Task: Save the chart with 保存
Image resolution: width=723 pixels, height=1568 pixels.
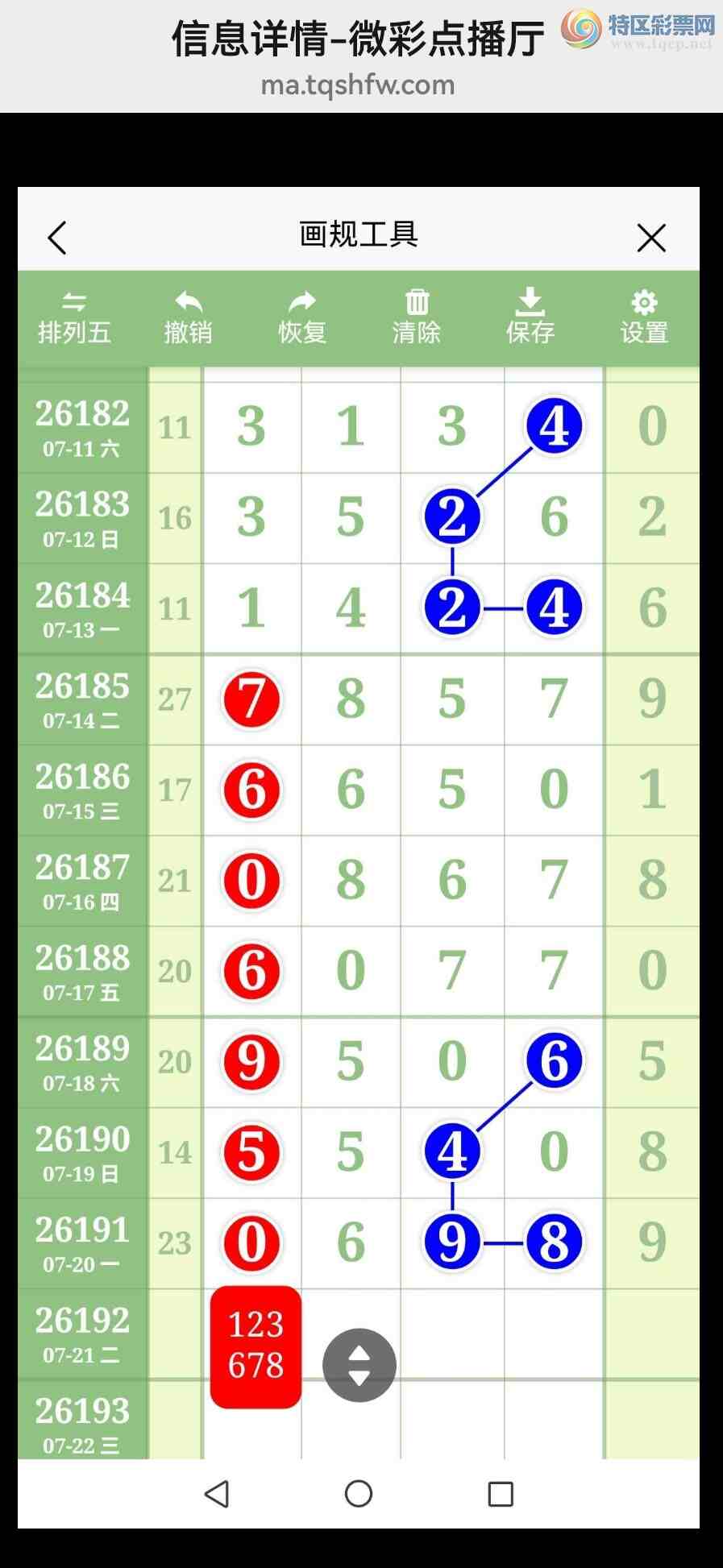Action: tap(530, 318)
